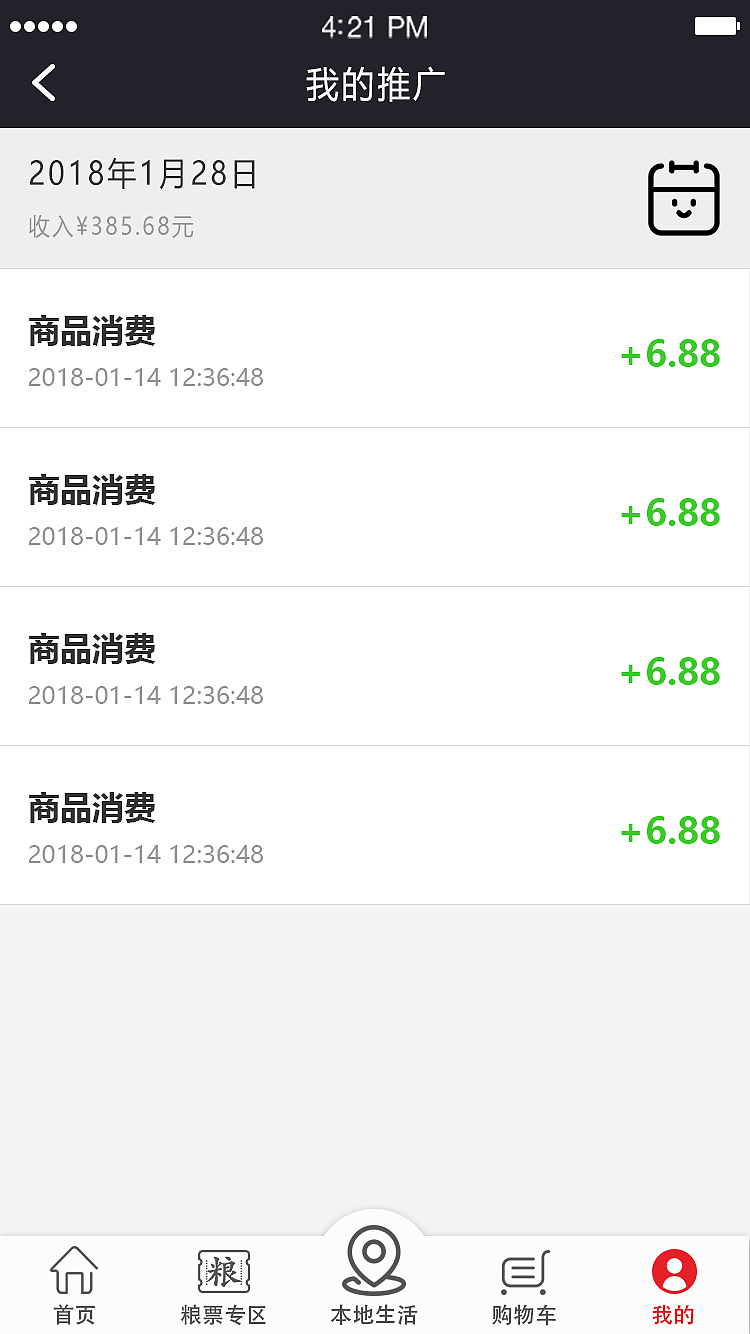The height and width of the screenshot is (1334, 750).
Task: Open the first 商品消费 transaction record
Action: point(375,348)
